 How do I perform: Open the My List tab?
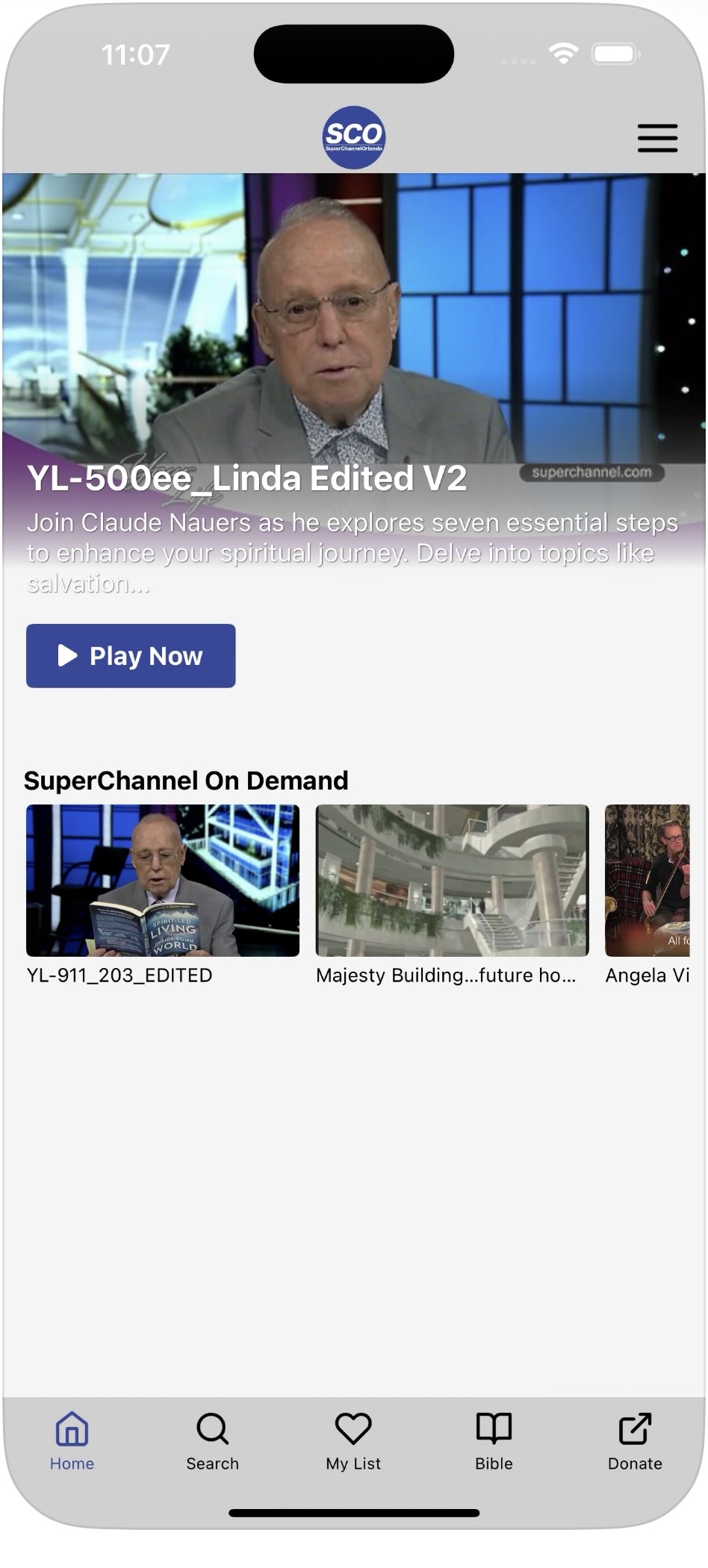click(353, 1440)
